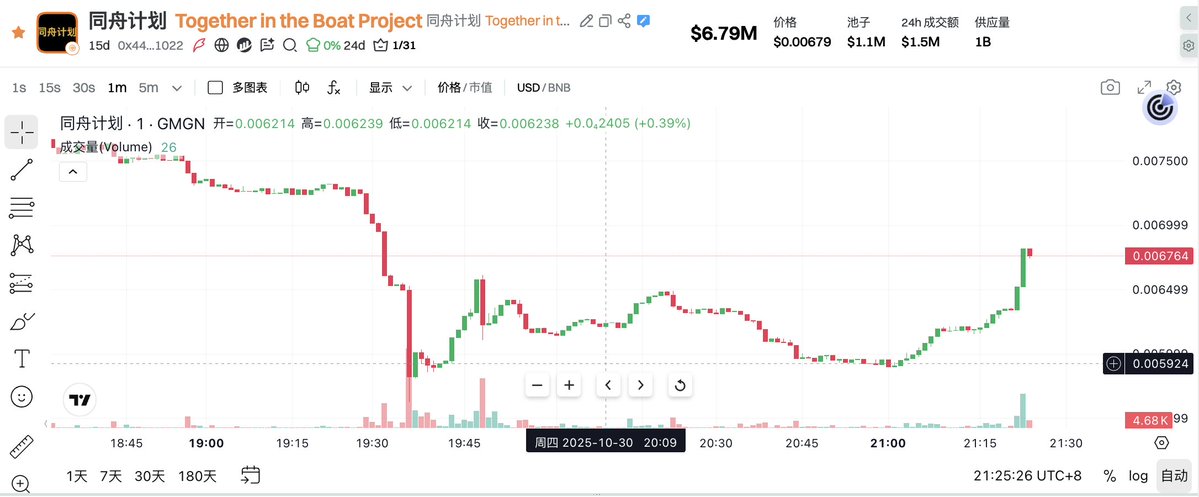The width and height of the screenshot is (1199, 497).
Task: Select the 7天 range
Action: click(x=111, y=476)
